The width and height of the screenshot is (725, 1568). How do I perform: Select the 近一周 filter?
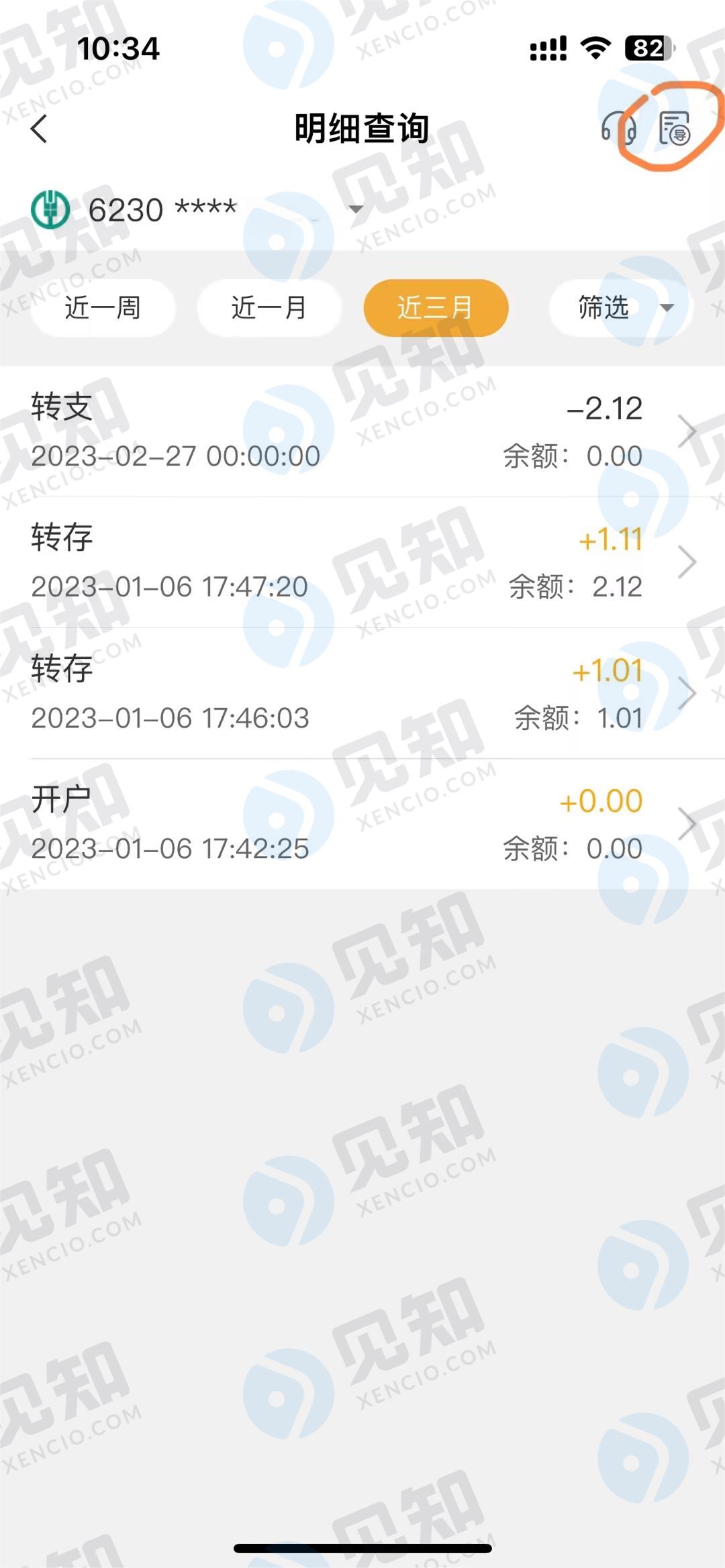click(x=103, y=308)
